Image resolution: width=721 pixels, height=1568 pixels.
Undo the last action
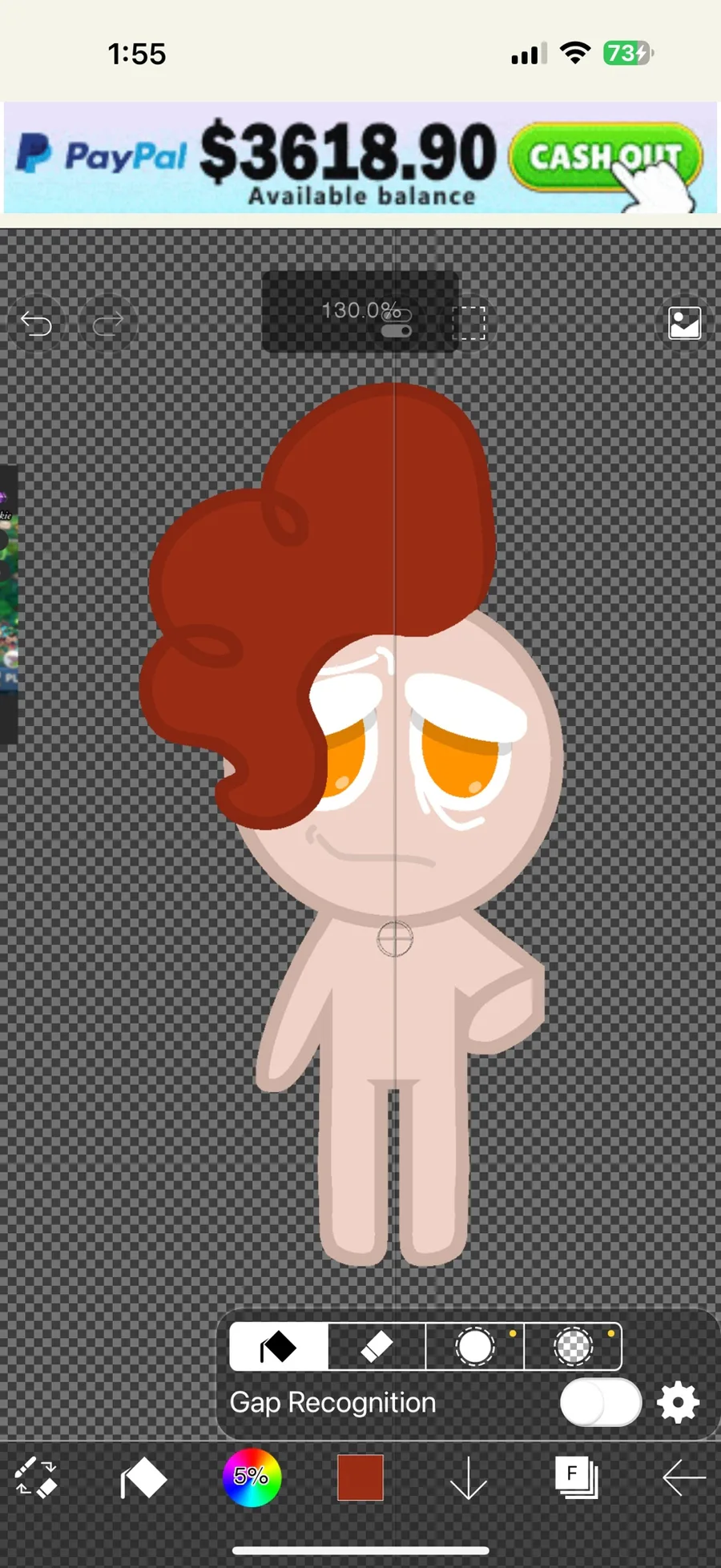(x=36, y=323)
